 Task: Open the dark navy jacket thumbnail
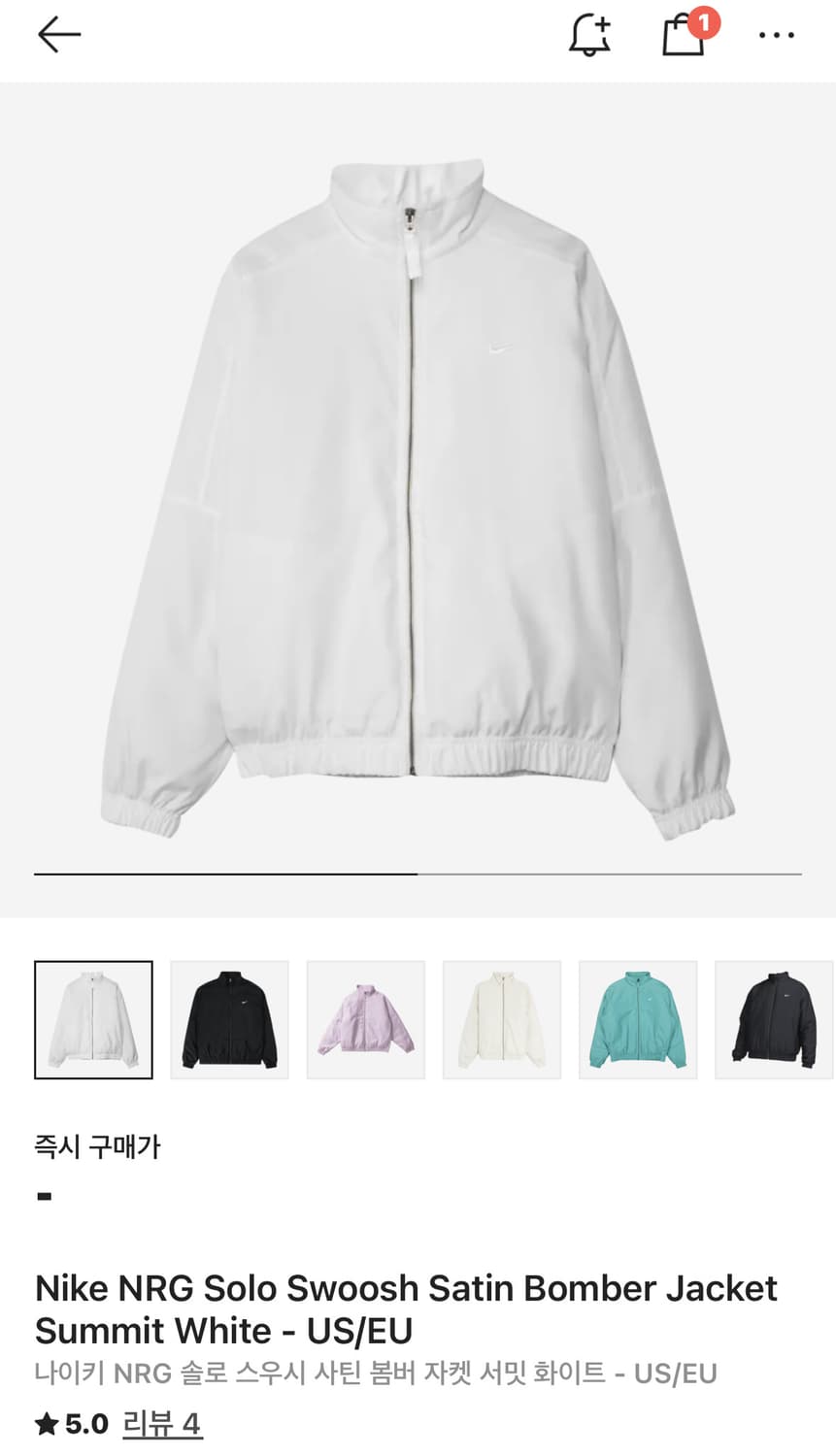point(773,1019)
